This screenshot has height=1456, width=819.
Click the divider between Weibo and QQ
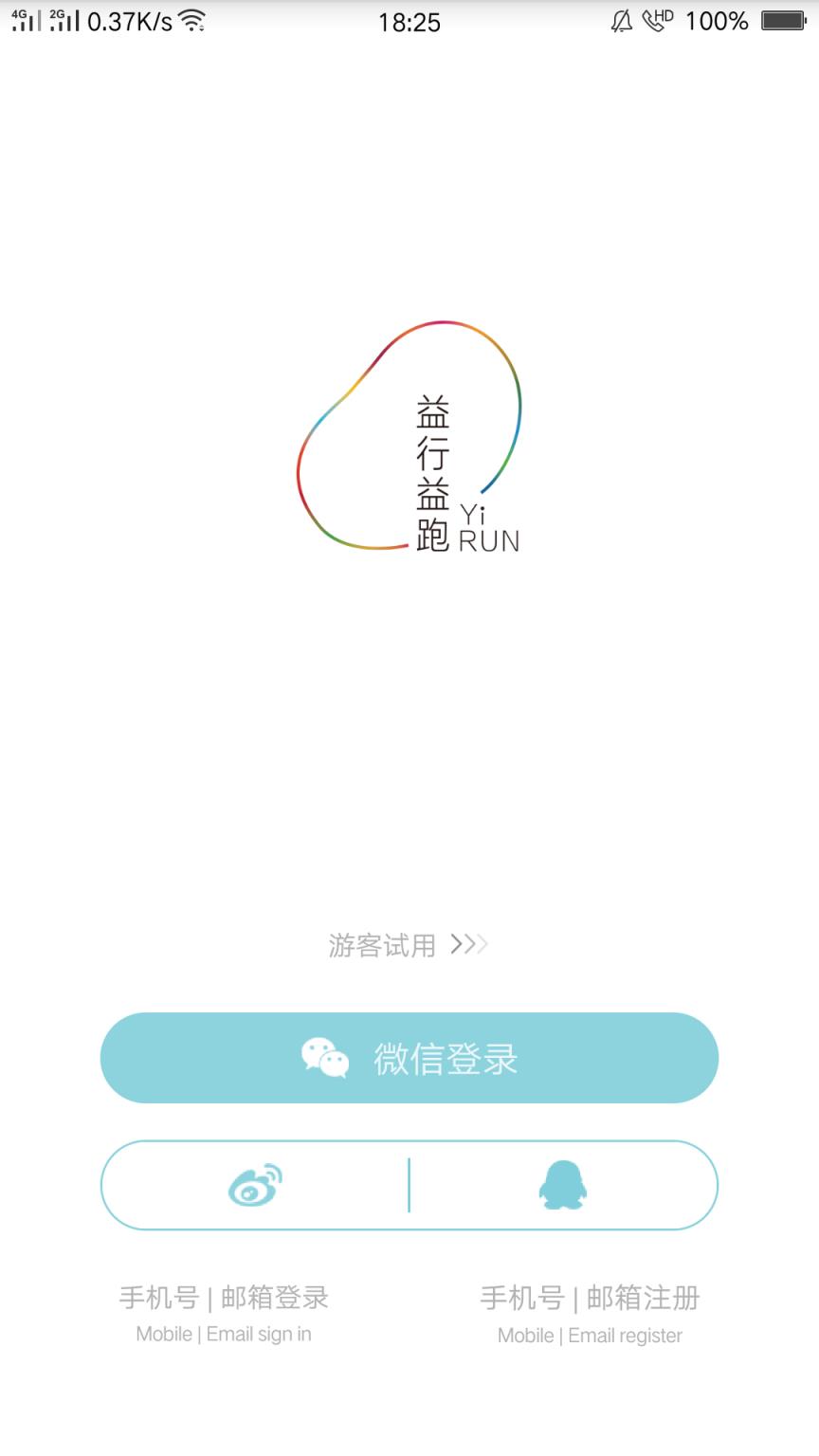pos(409,1185)
